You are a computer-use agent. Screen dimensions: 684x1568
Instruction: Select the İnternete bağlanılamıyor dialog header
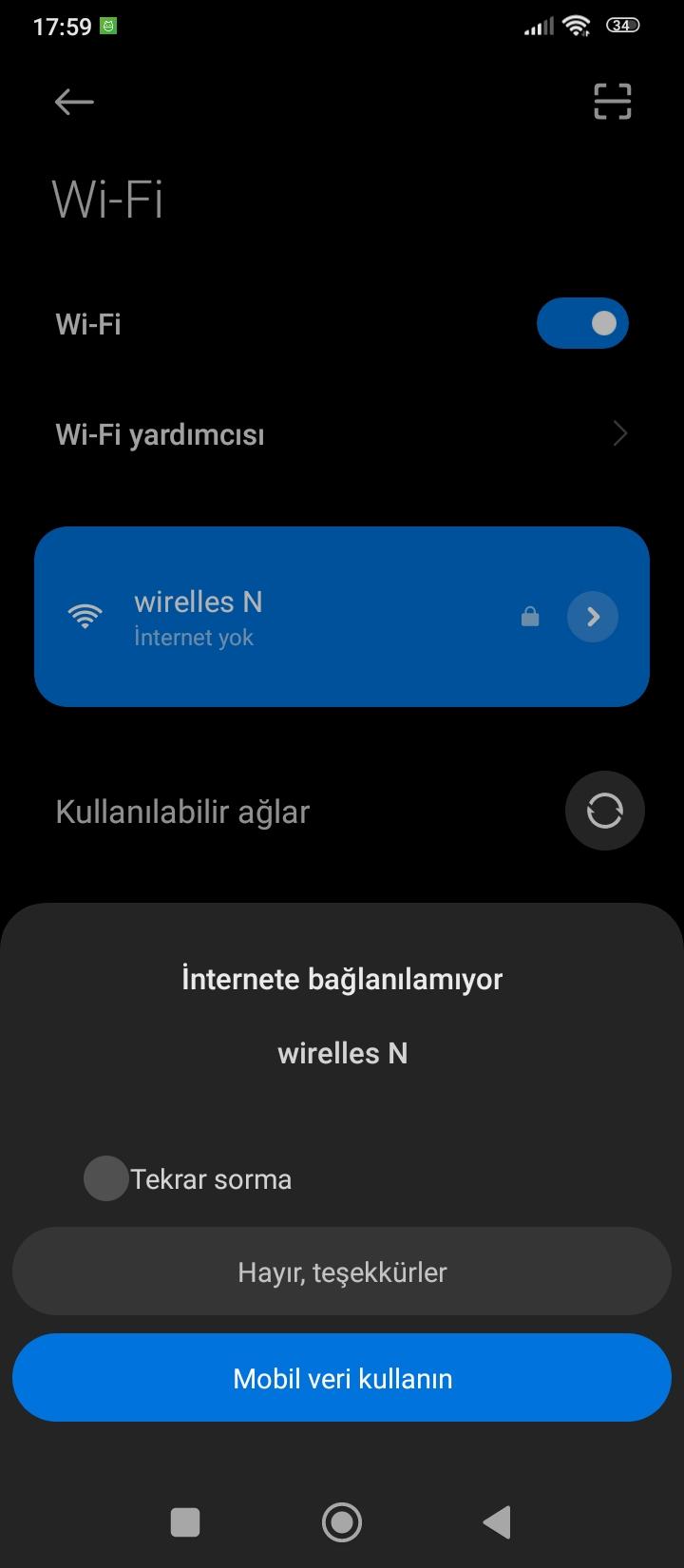click(x=342, y=979)
